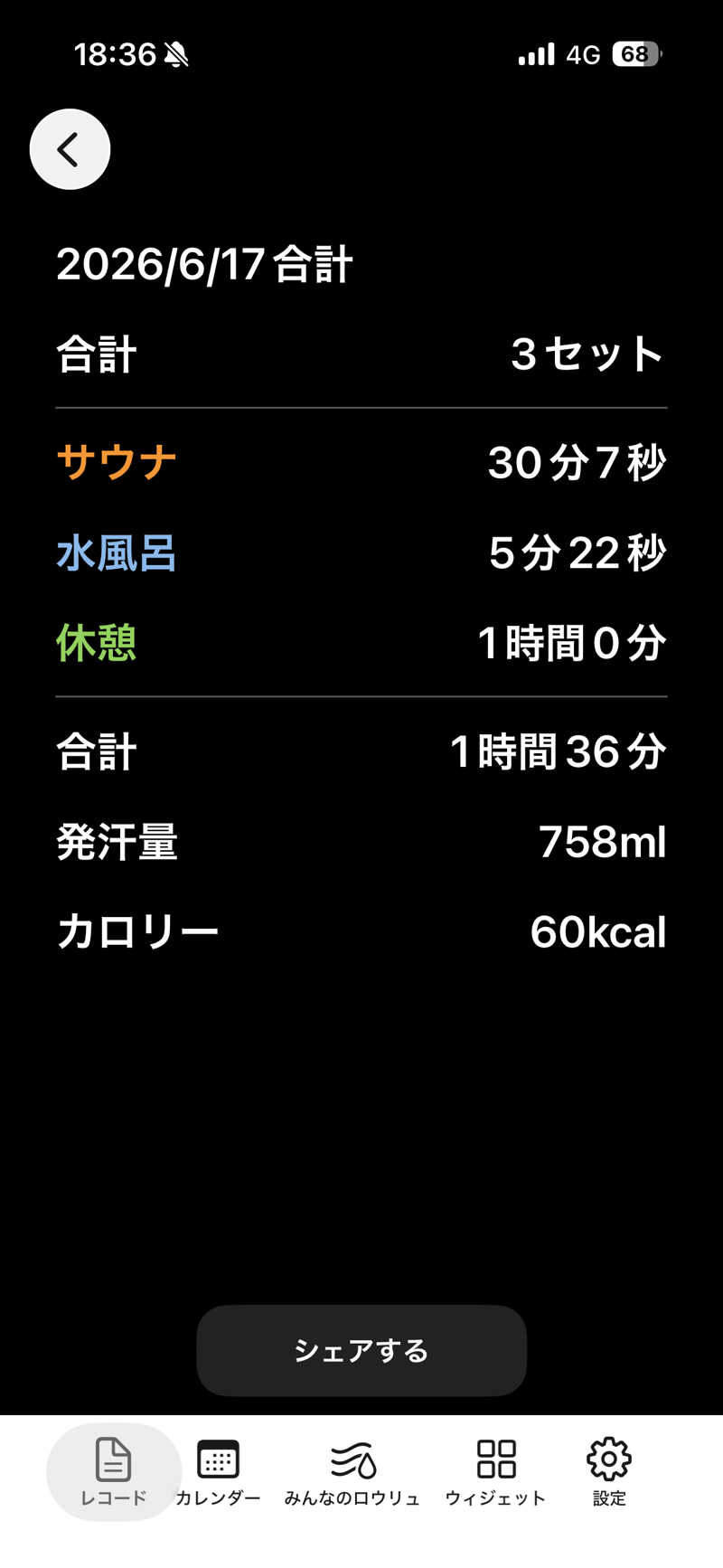This screenshot has width=723, height=1568.
Task: Open the レコード tab
Action: (114, 1471)
